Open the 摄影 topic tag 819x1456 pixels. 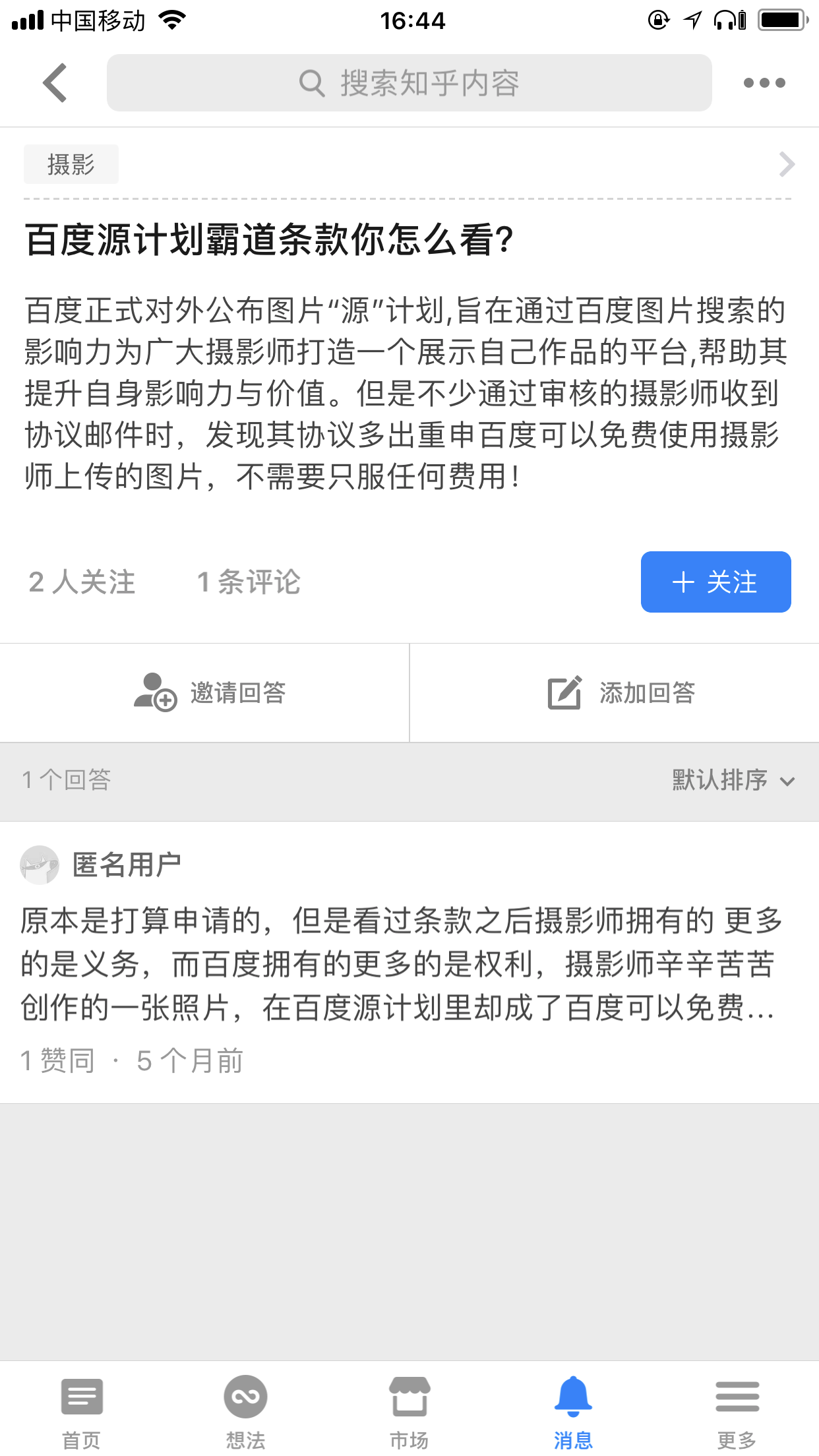[x=71, y=164]
